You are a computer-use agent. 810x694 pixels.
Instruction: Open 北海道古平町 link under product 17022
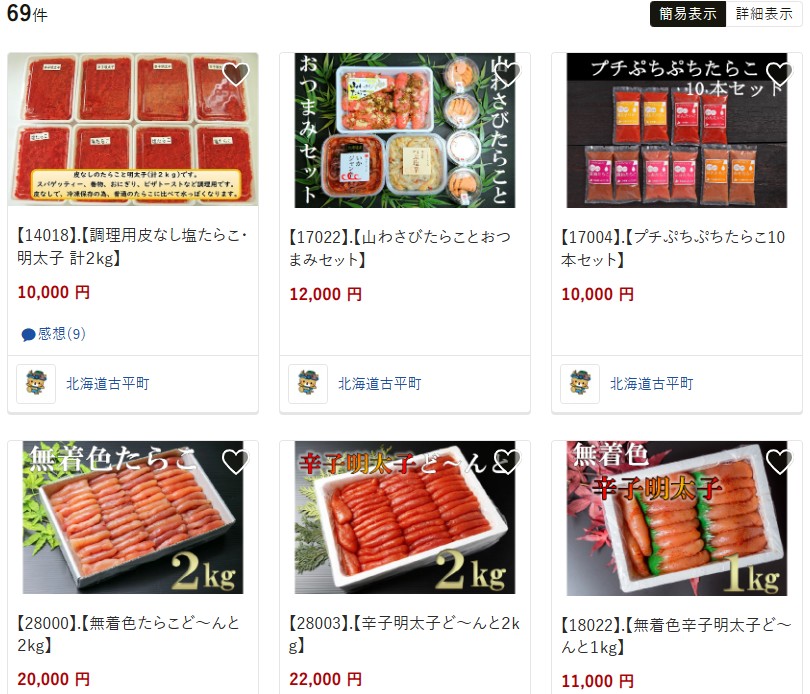coord(380,384)
